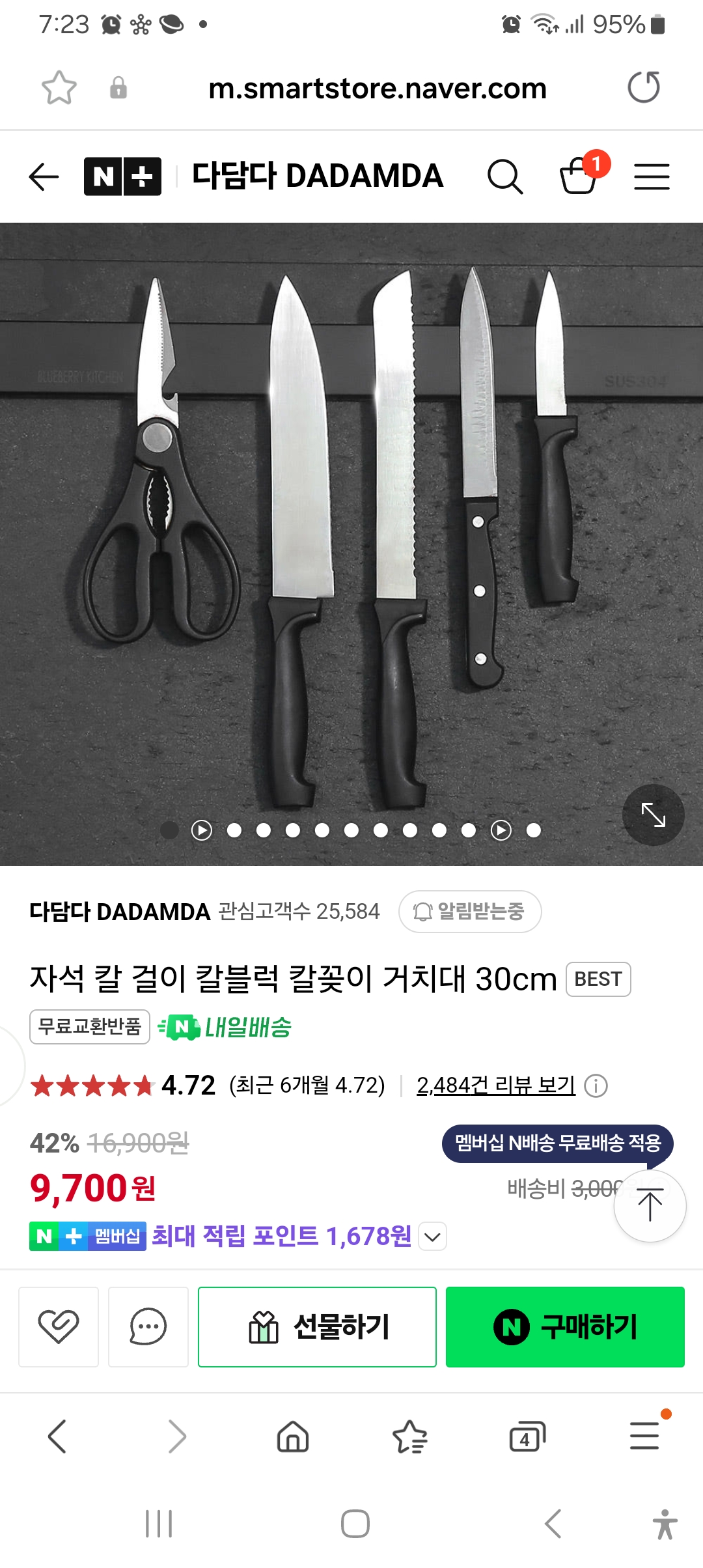Open the chat inquiry with the seller
The height and width of the screenshot is (1568, 703).
coord(148,1326)
